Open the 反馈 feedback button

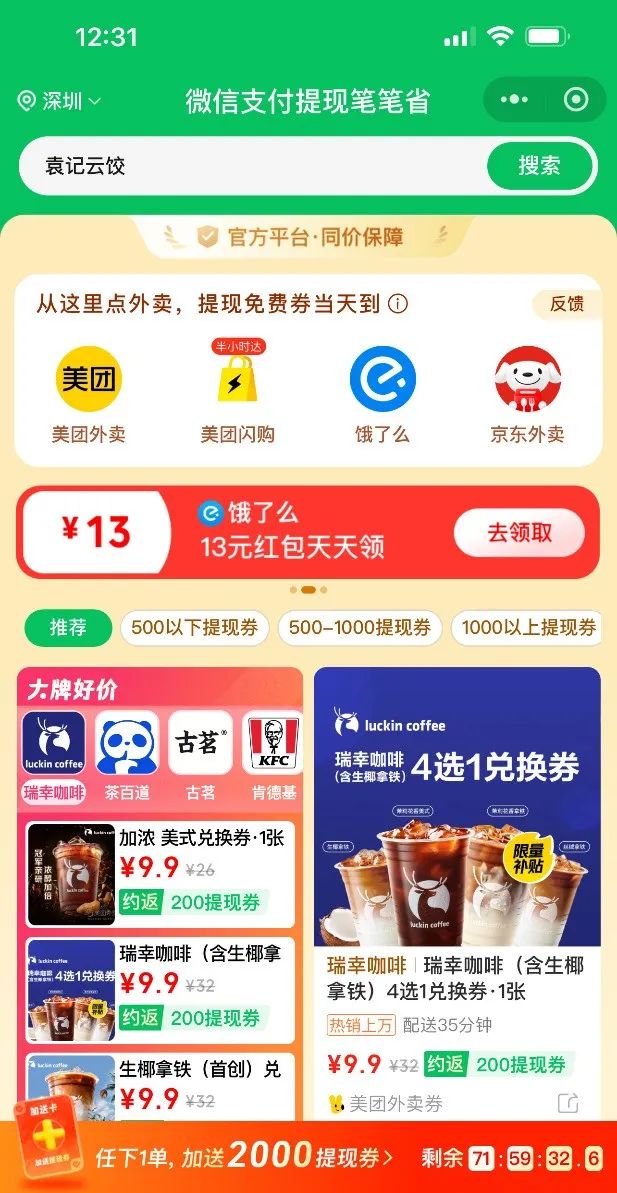click(567, 304)
